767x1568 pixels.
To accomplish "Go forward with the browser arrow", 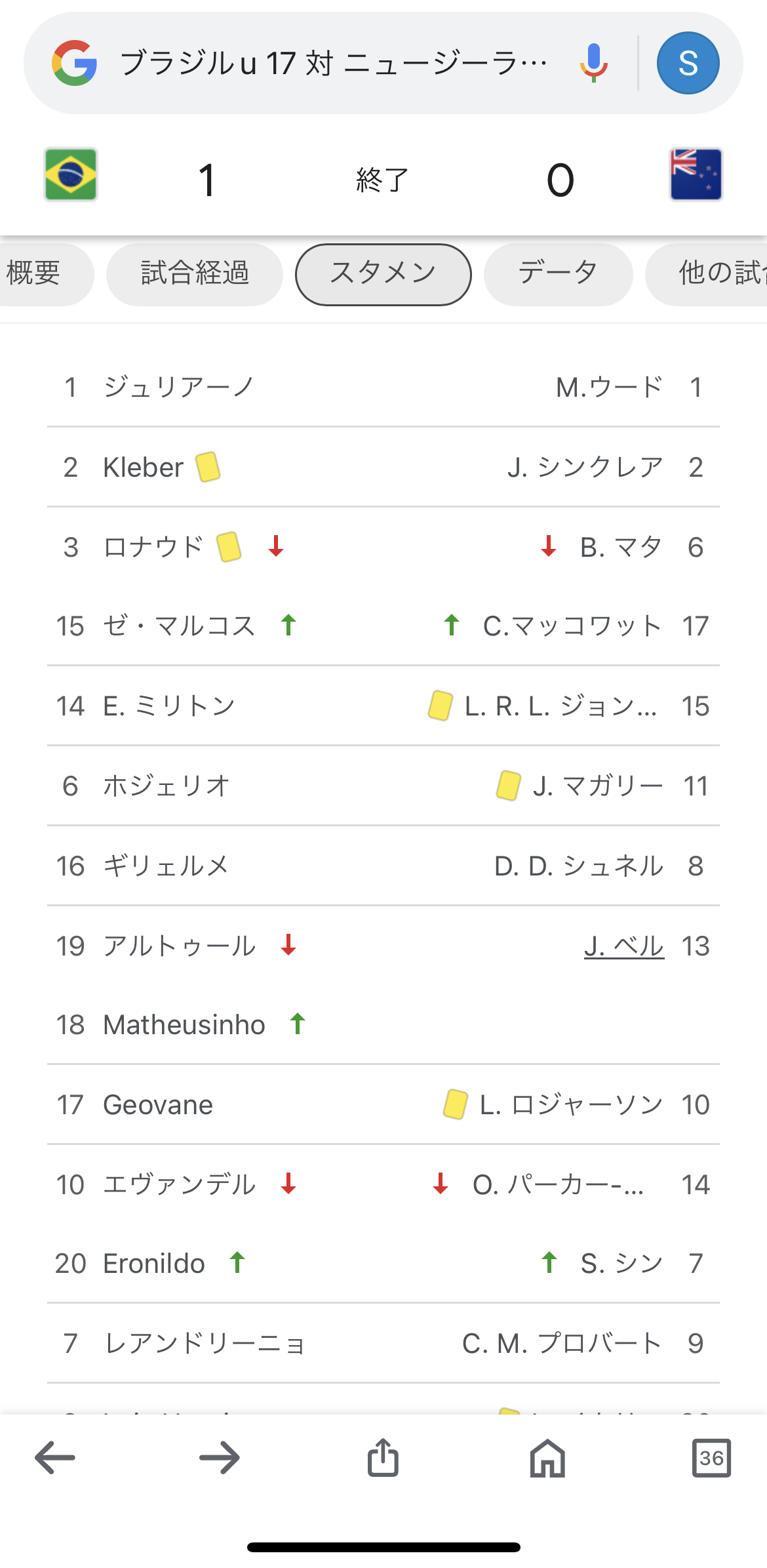I will pos(220,1457).
